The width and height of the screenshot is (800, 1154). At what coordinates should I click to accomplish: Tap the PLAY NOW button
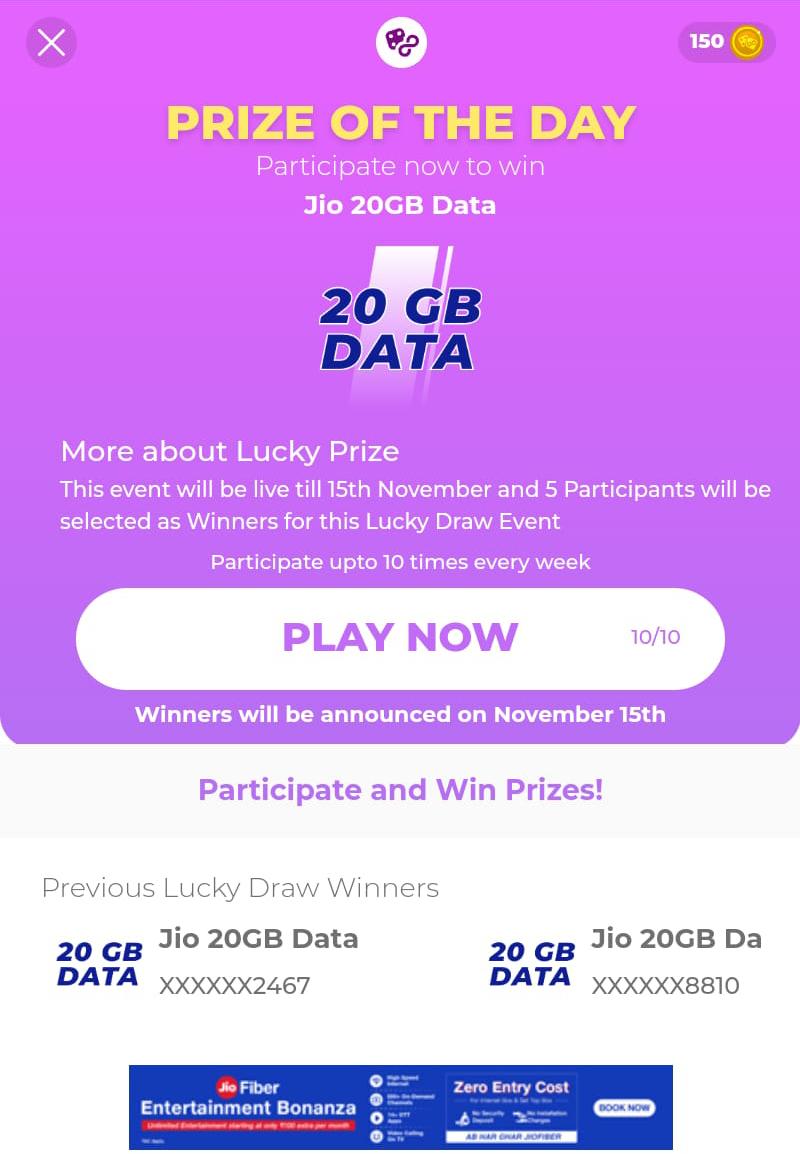tap(400, 638)
